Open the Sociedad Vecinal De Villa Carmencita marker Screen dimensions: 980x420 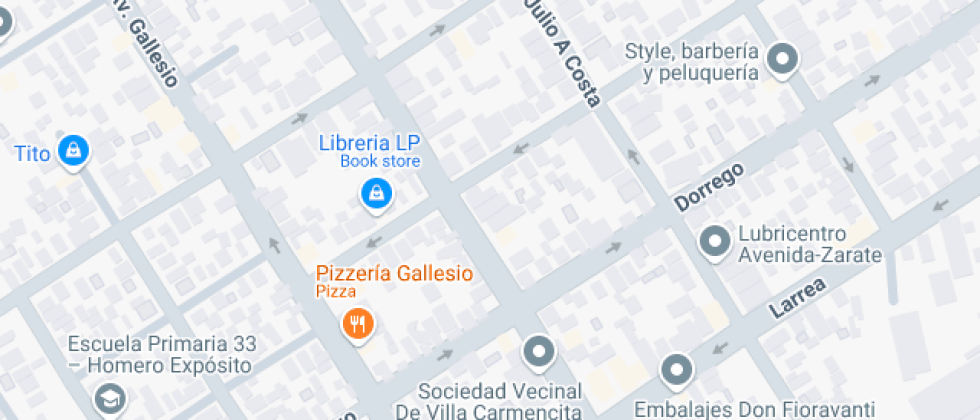pyautogui.click(x=539, y=351)
